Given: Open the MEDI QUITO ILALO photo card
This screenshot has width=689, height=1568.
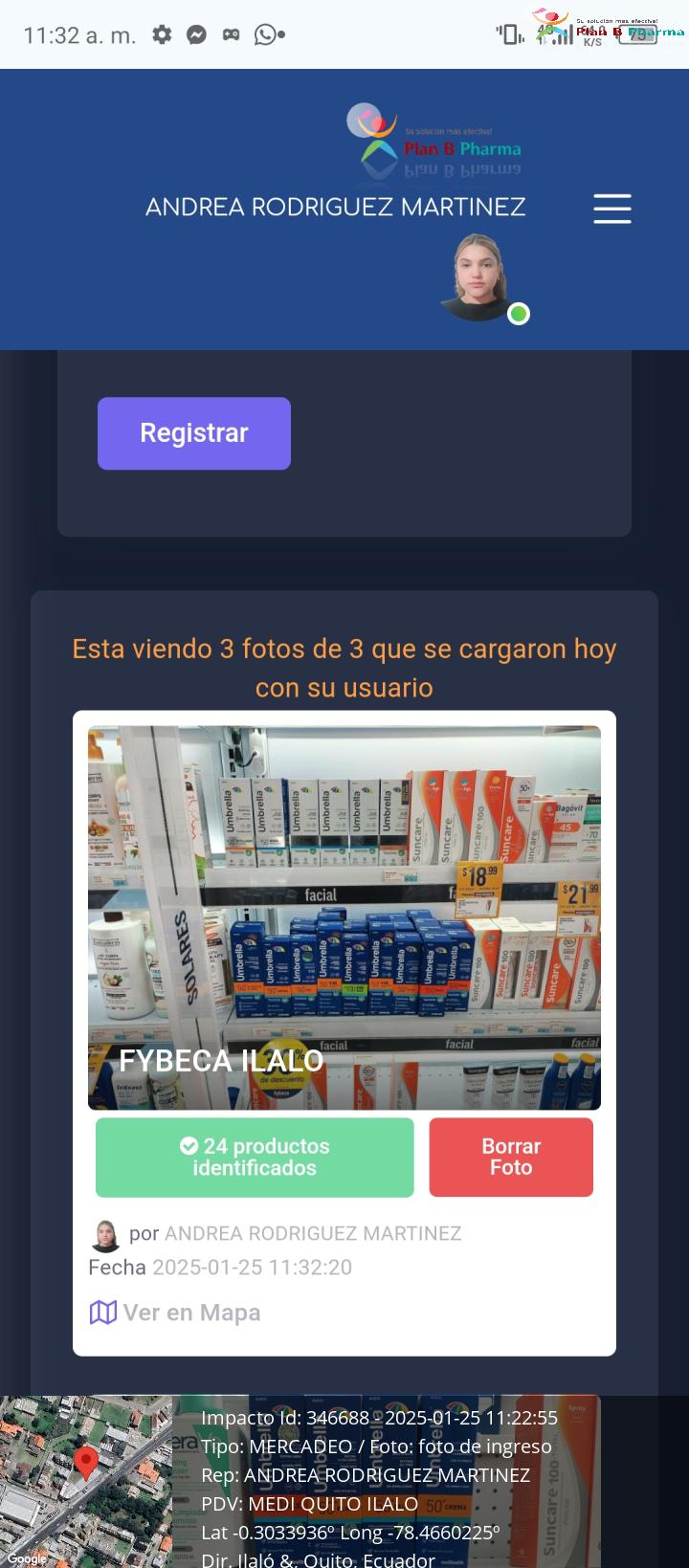Looking at the screenshot, I should click(x=344, y=1481).
